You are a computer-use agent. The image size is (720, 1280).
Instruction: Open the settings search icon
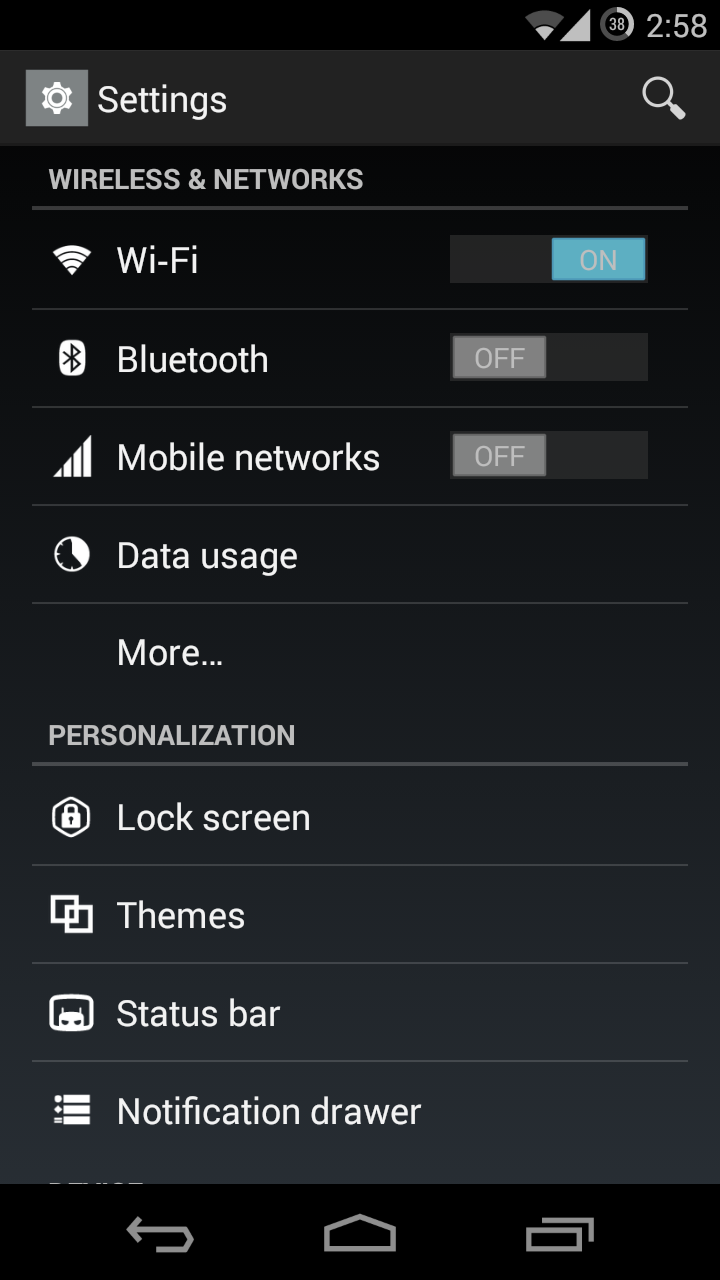click(x=663, y=98)
